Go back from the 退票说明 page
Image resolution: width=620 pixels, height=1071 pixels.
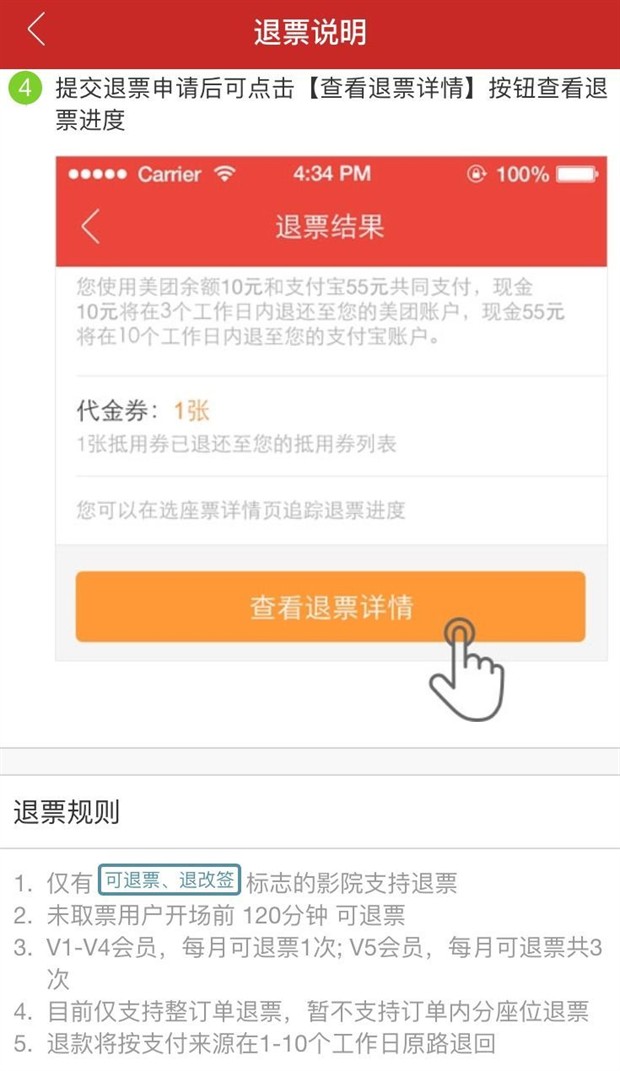coord(36,30)
